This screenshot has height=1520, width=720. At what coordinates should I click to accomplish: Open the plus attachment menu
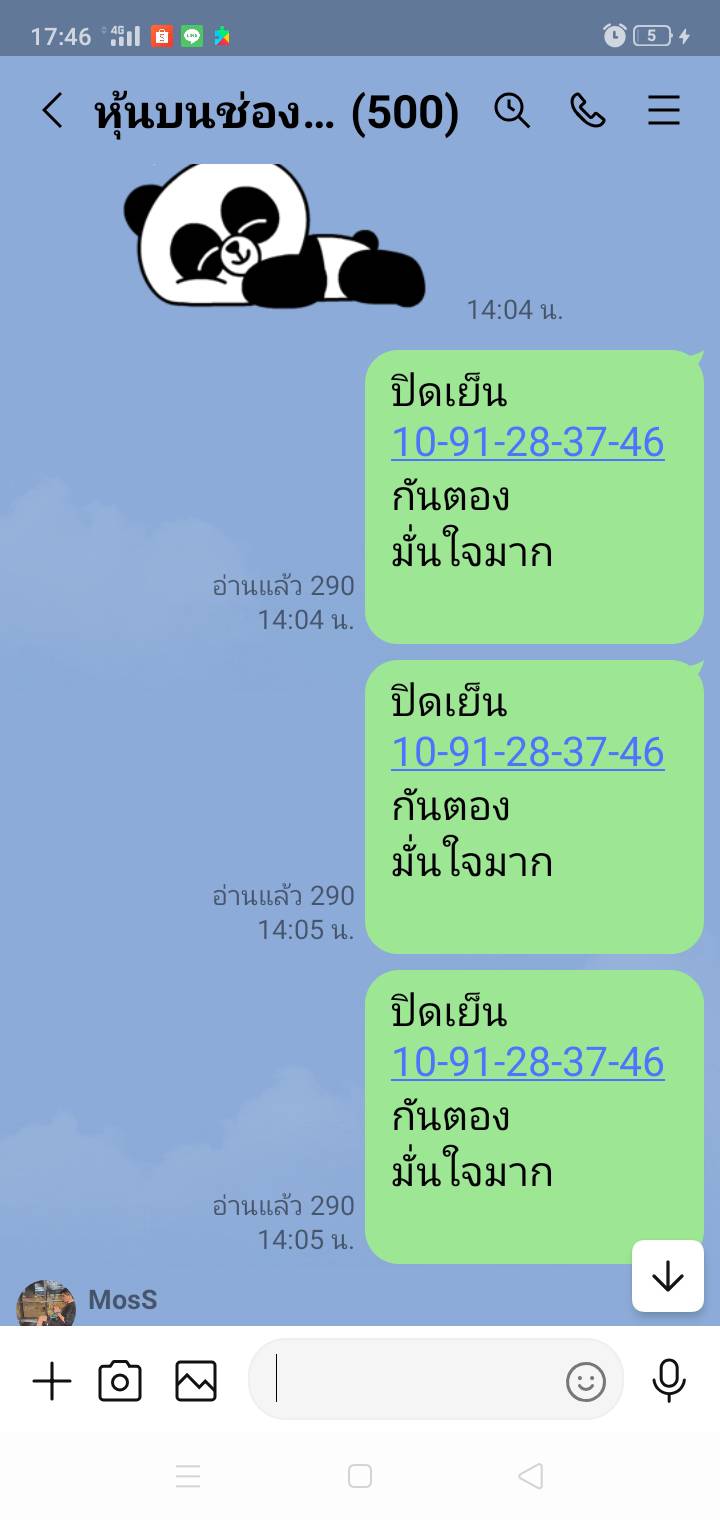tap(52, 1382)
